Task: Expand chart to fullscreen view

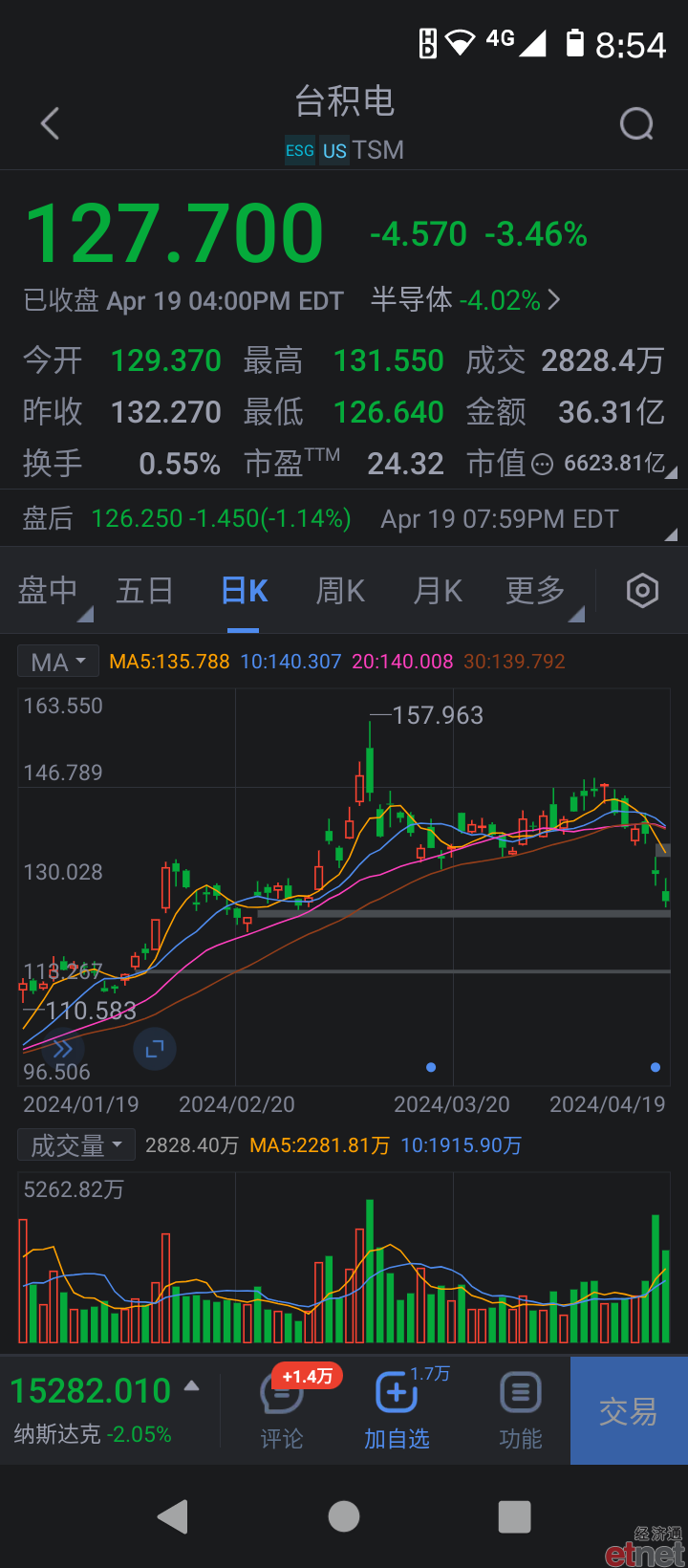Action: pos(155,1049)
